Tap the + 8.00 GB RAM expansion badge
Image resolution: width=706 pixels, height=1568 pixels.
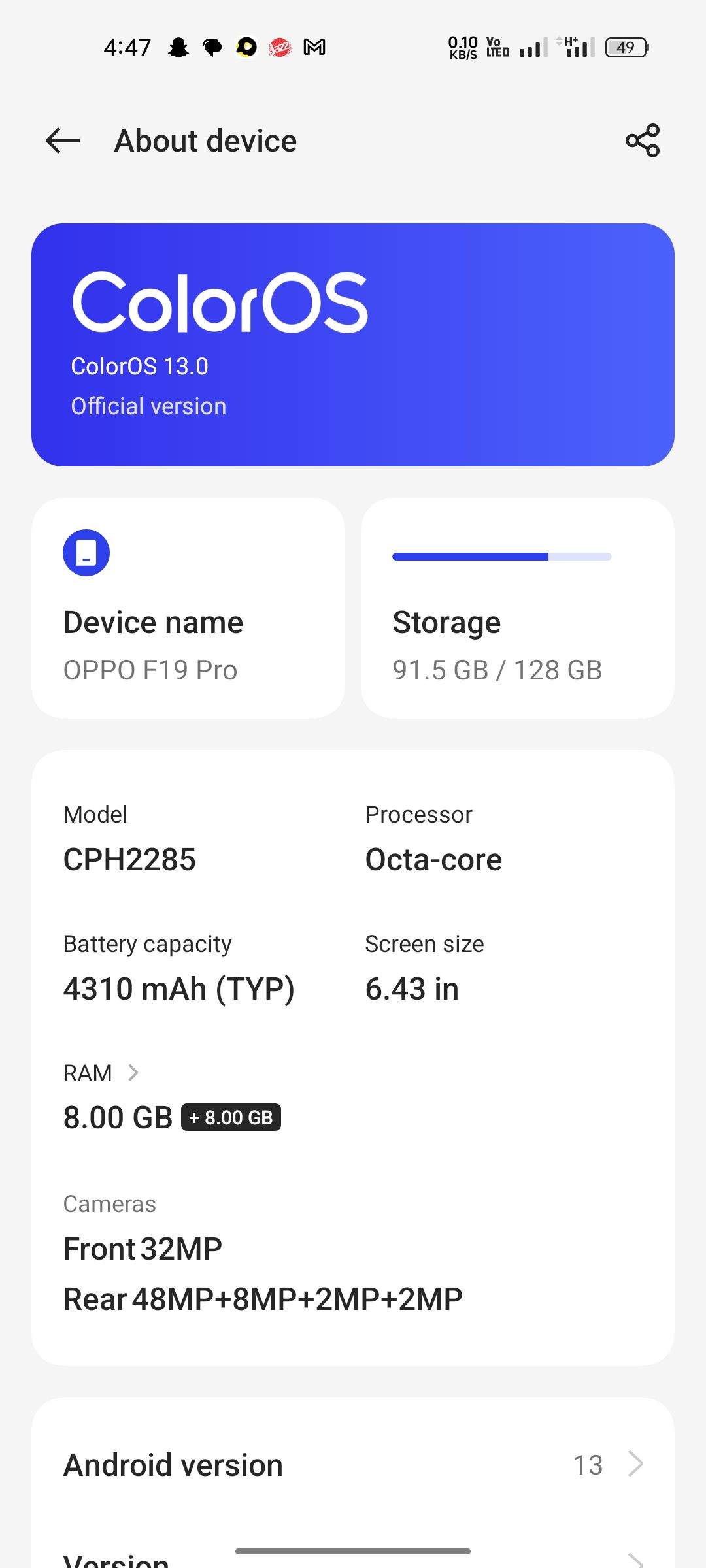(230, 1117)
